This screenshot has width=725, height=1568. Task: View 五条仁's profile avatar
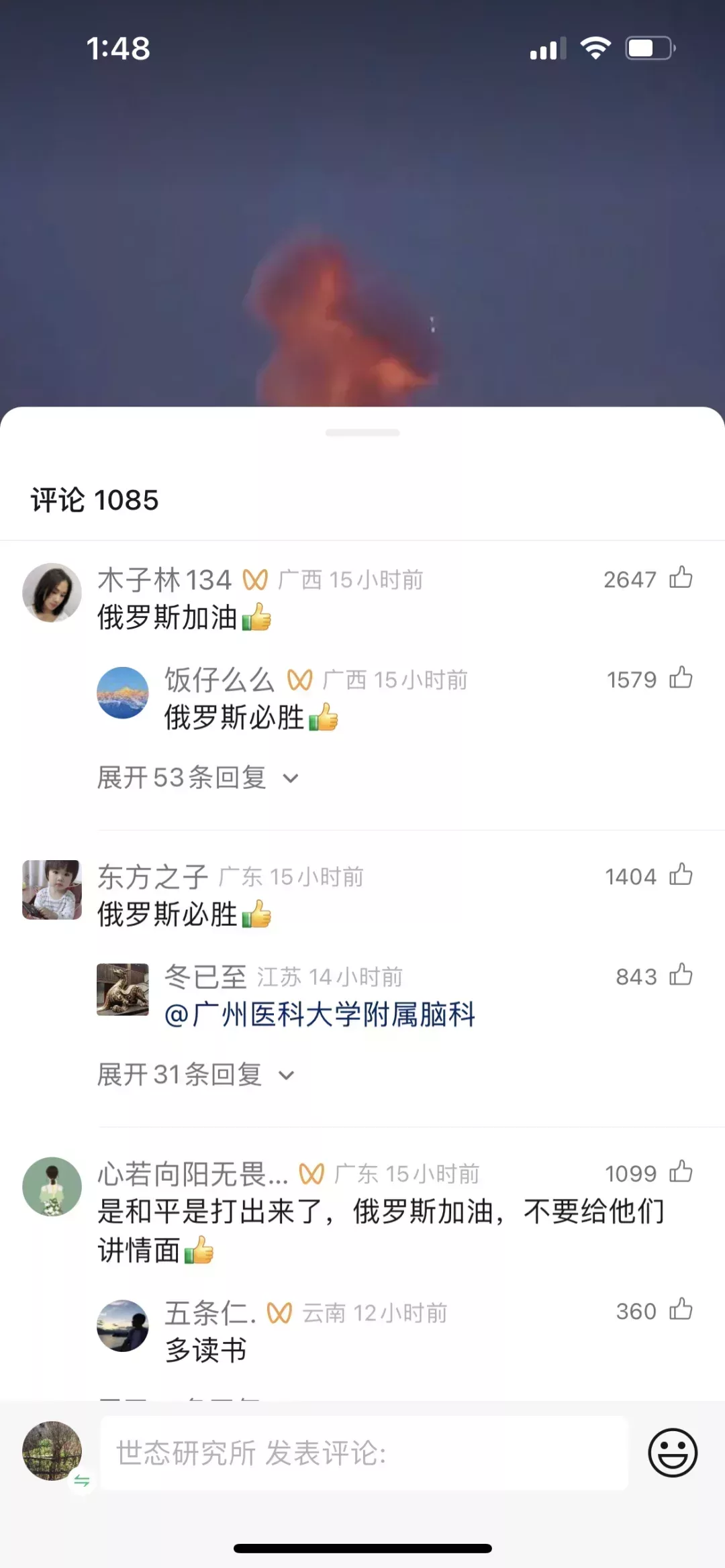pos(122,1326)
